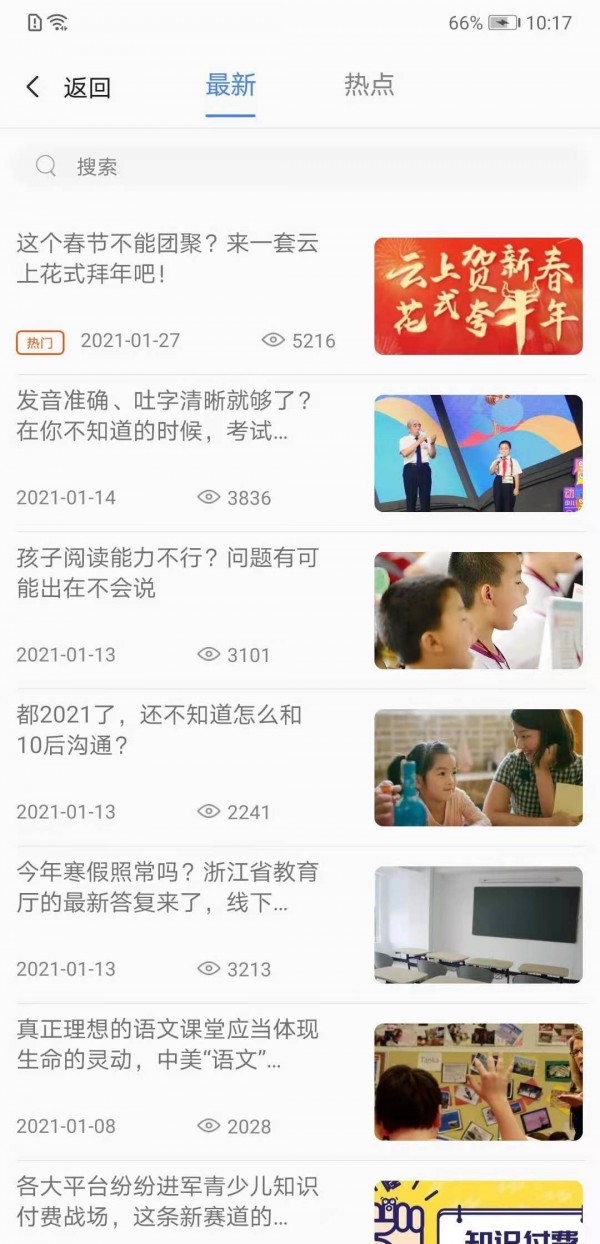600x1244 pixels.
Task: Open article 这个春节不能团聚？来一套云上花式拜年吧
Action: [x=168, y=258]
